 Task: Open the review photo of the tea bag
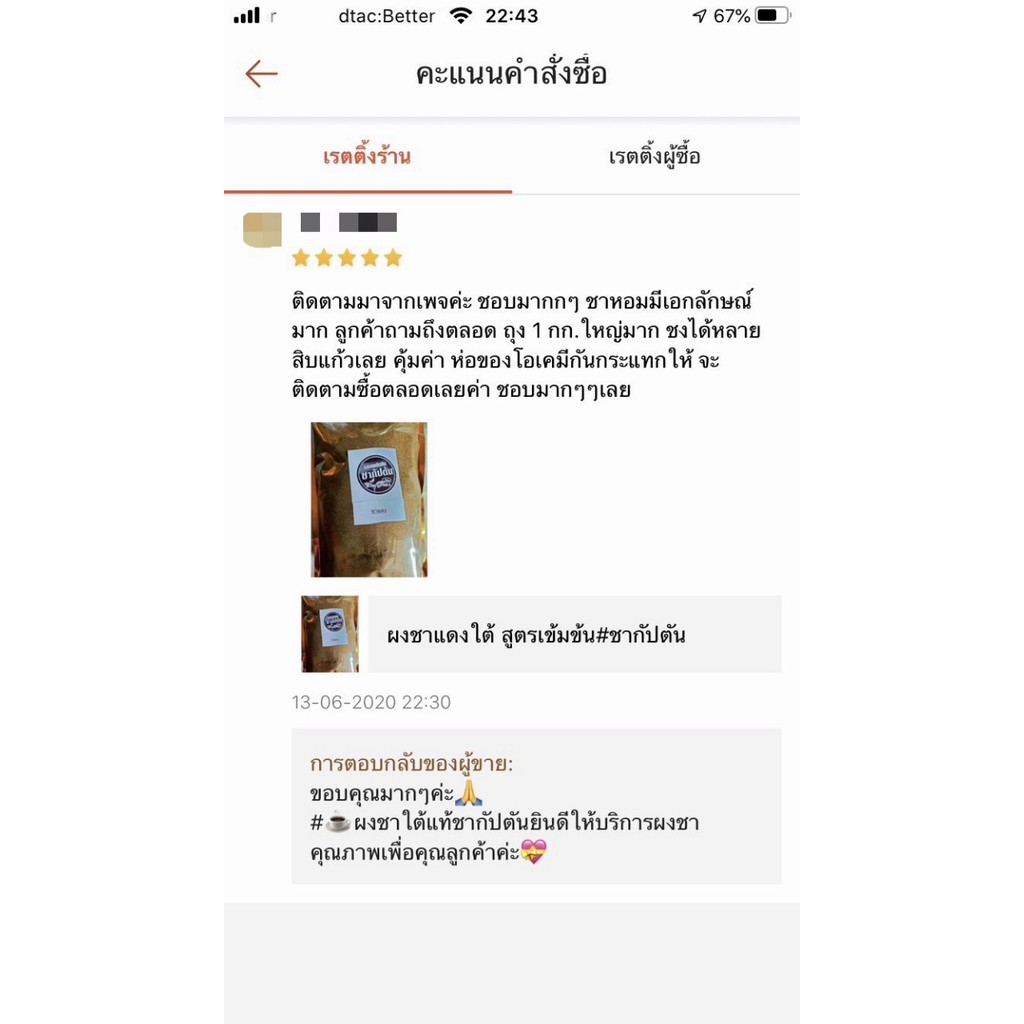point(369,499)
